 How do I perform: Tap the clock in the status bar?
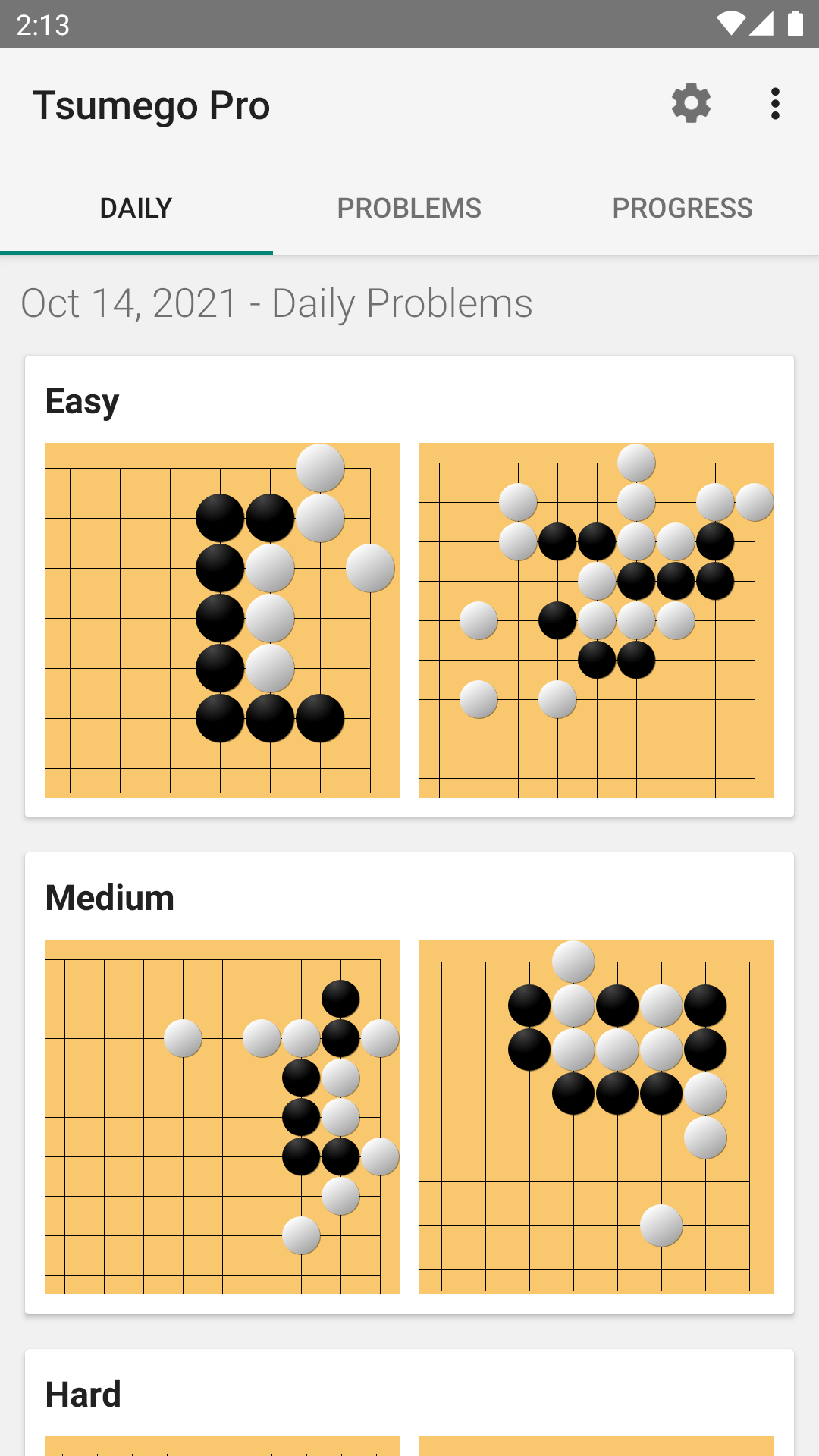[x=43, y=23]
